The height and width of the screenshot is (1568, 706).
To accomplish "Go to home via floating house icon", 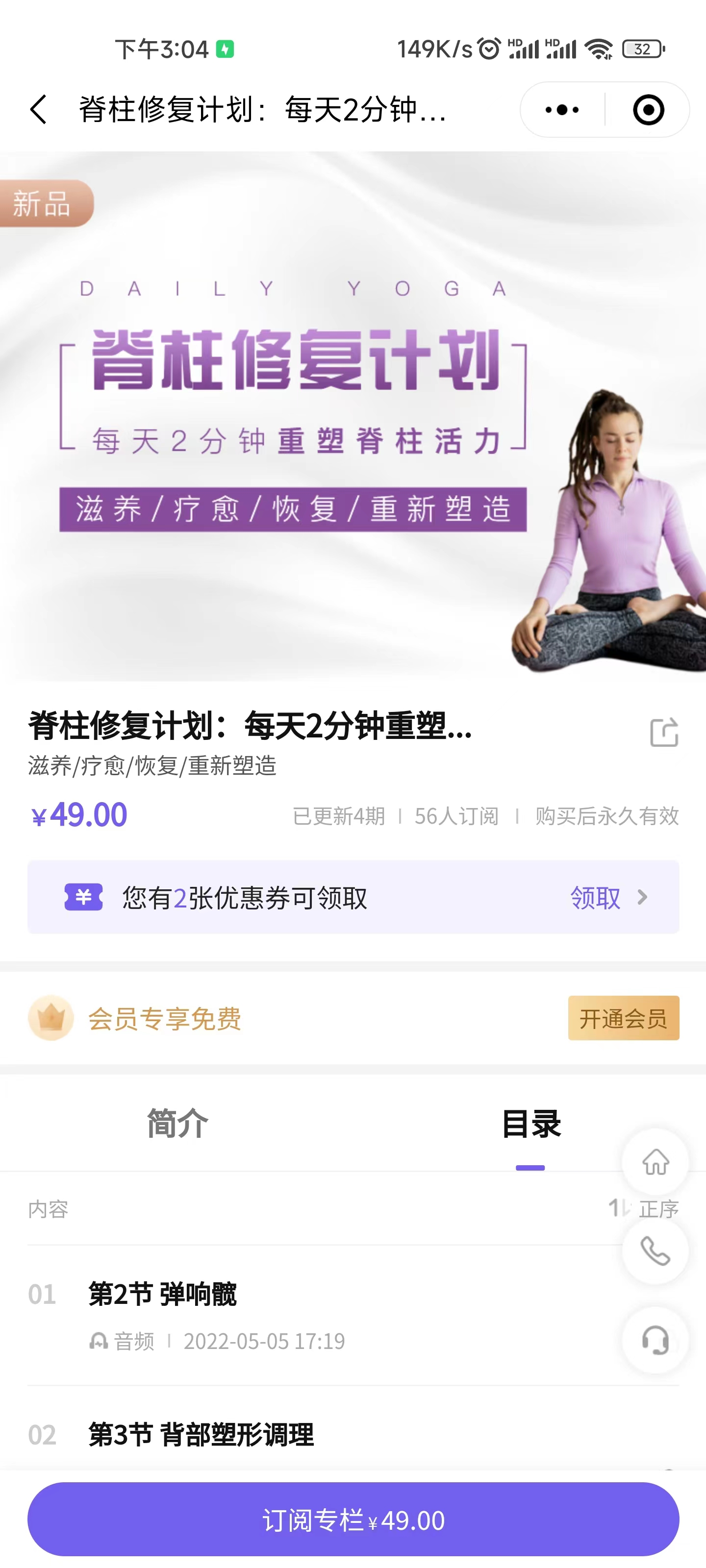I will tap(656, 1162).
